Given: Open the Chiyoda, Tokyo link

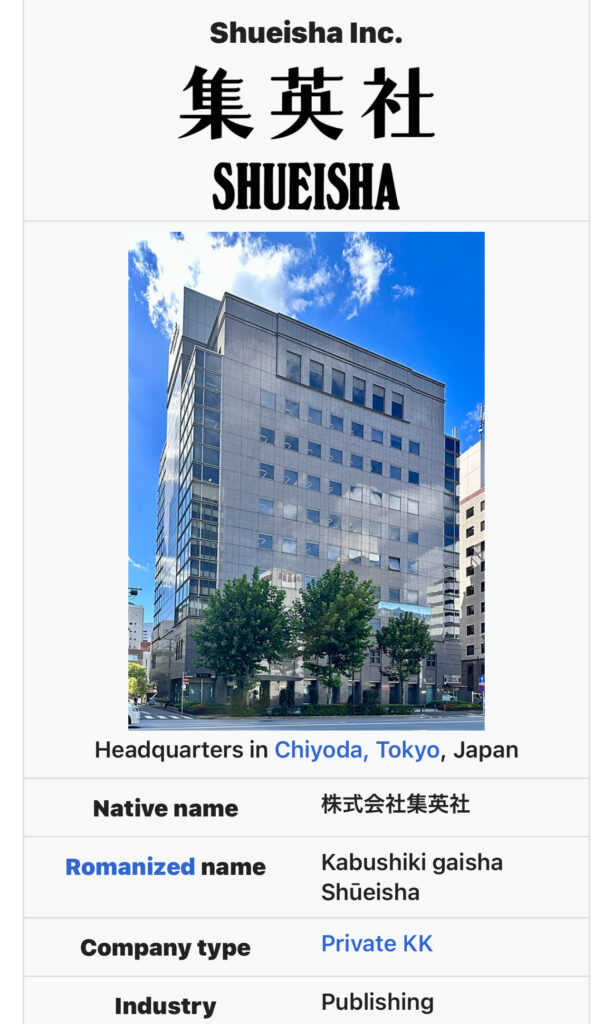Looking at the screenshot, I should pos(357,750).
